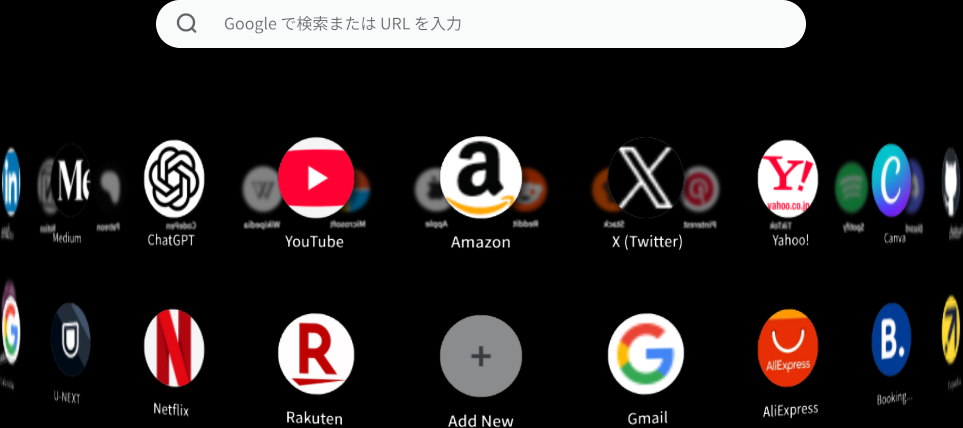Image resolution: width=963 pixels, height=428 pixels.
Task: Visit the AliExpress shortcut
Action: click(788, 348)
